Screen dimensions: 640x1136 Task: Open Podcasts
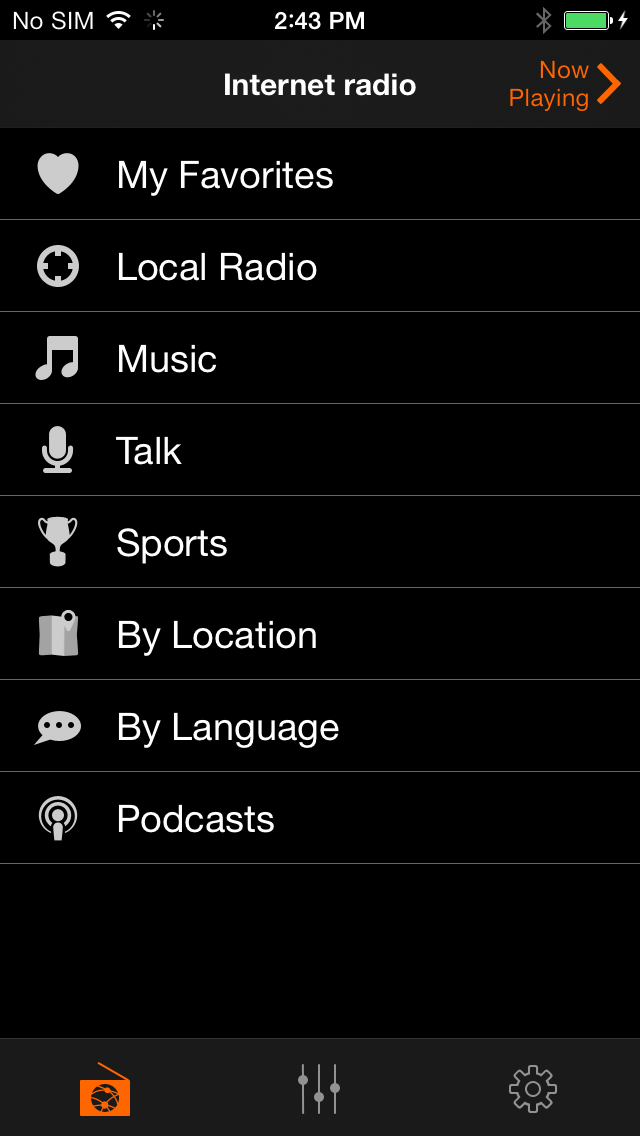[320, 818]
